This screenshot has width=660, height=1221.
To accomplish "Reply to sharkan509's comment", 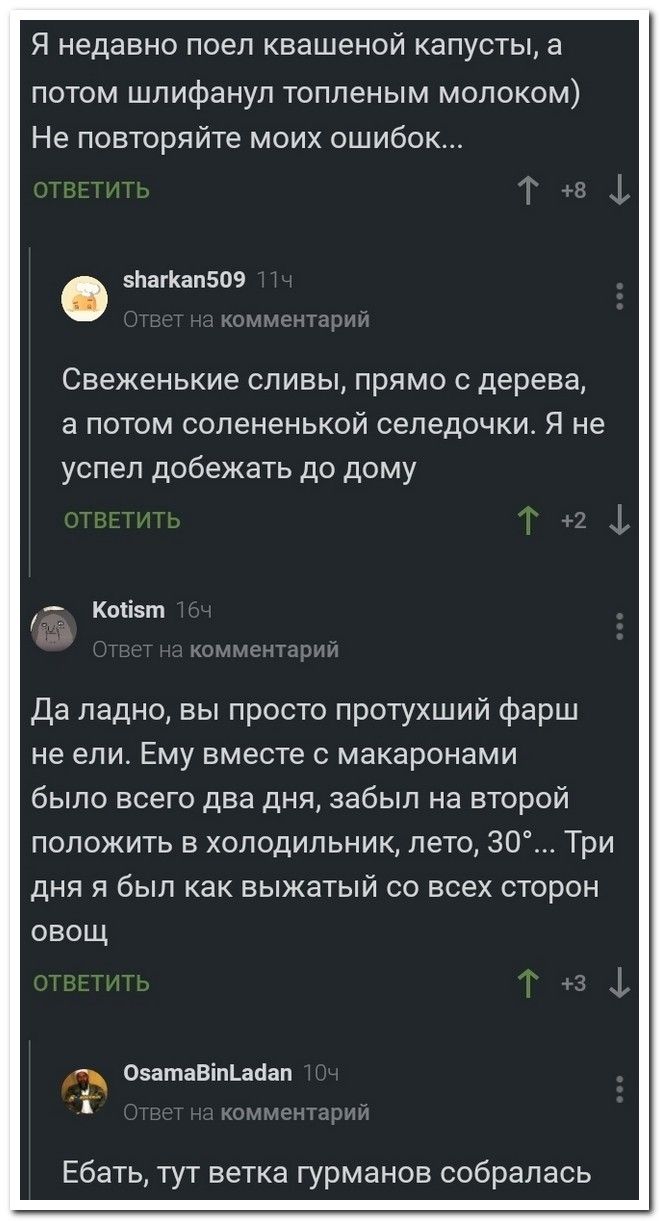I will 122,519.
